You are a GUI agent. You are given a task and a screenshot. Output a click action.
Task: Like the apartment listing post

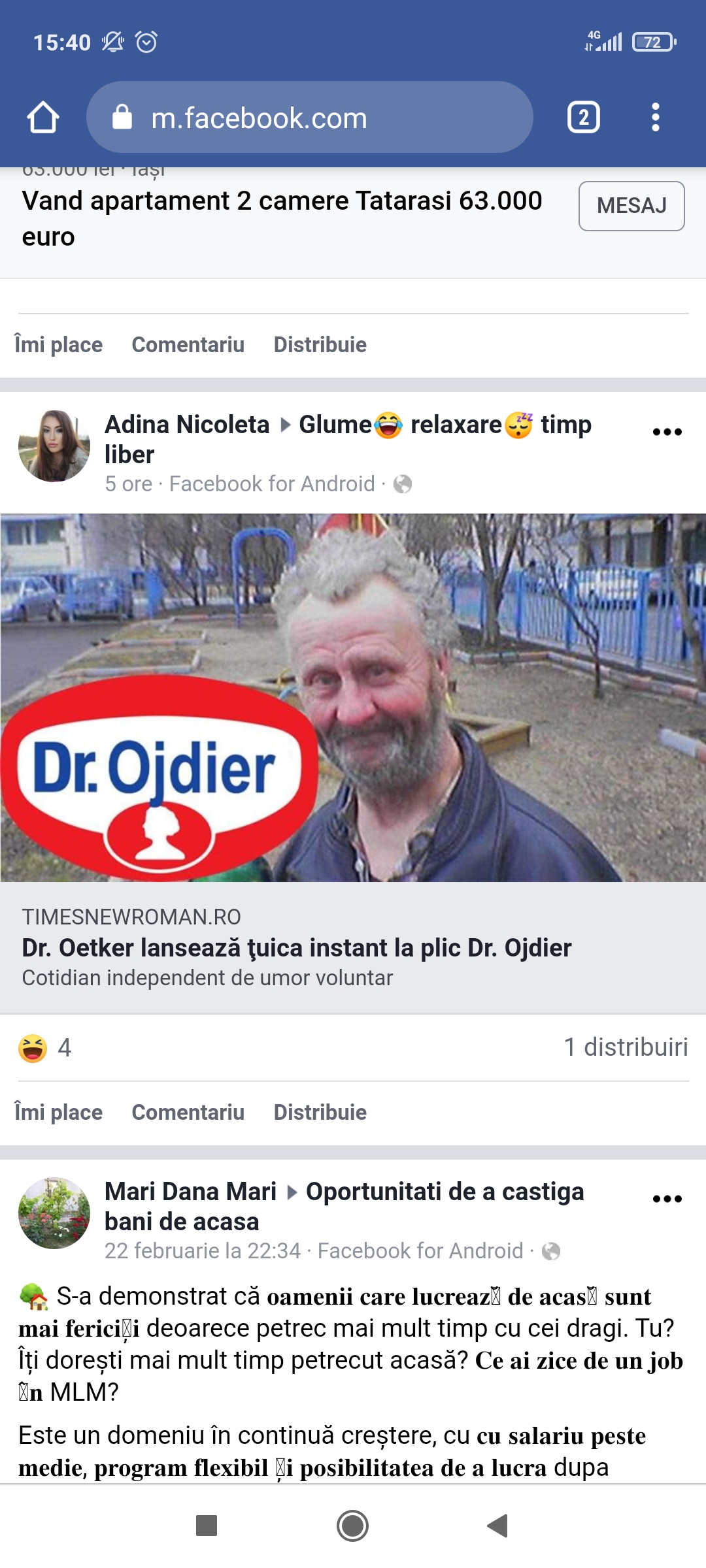coord(59,345)
